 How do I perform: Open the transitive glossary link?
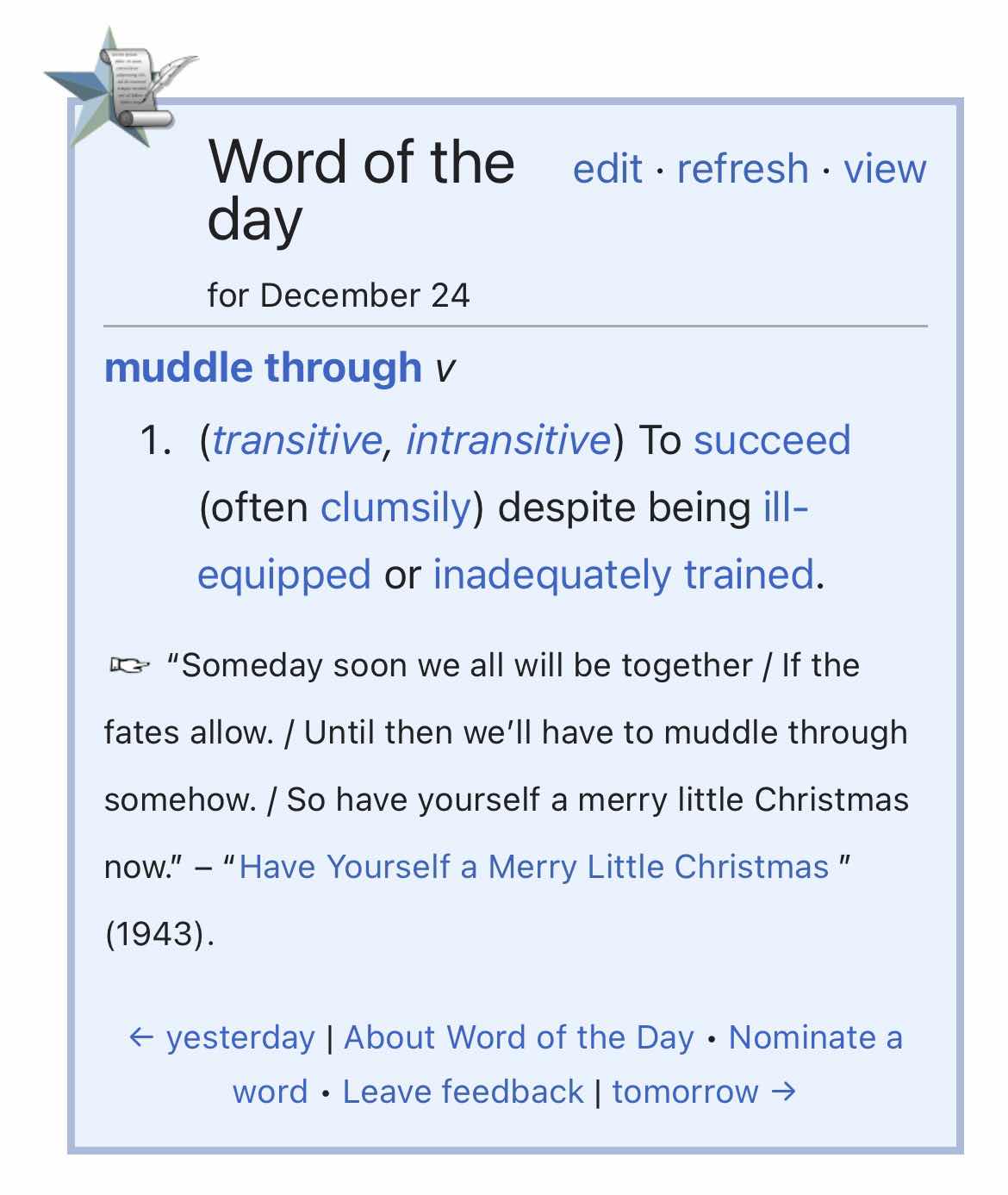(296, 440)
